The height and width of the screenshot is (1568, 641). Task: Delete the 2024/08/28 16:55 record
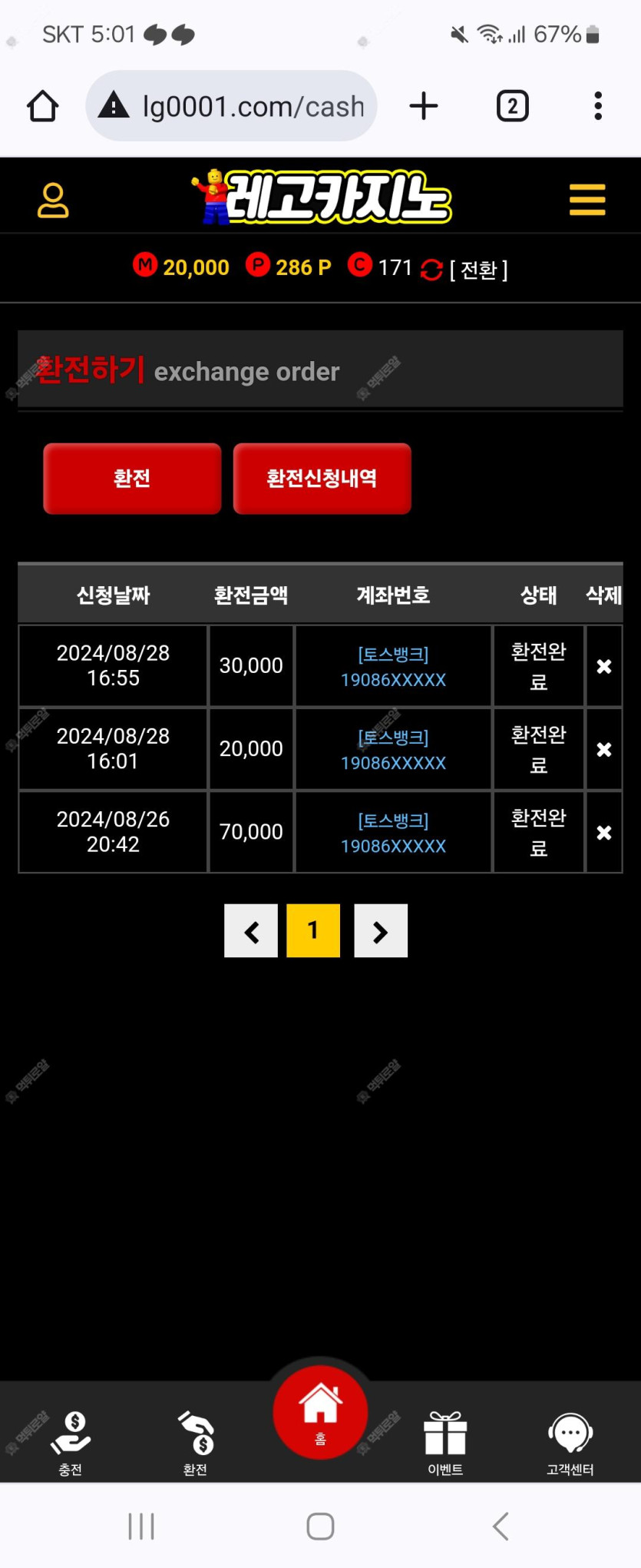[604, 666]
